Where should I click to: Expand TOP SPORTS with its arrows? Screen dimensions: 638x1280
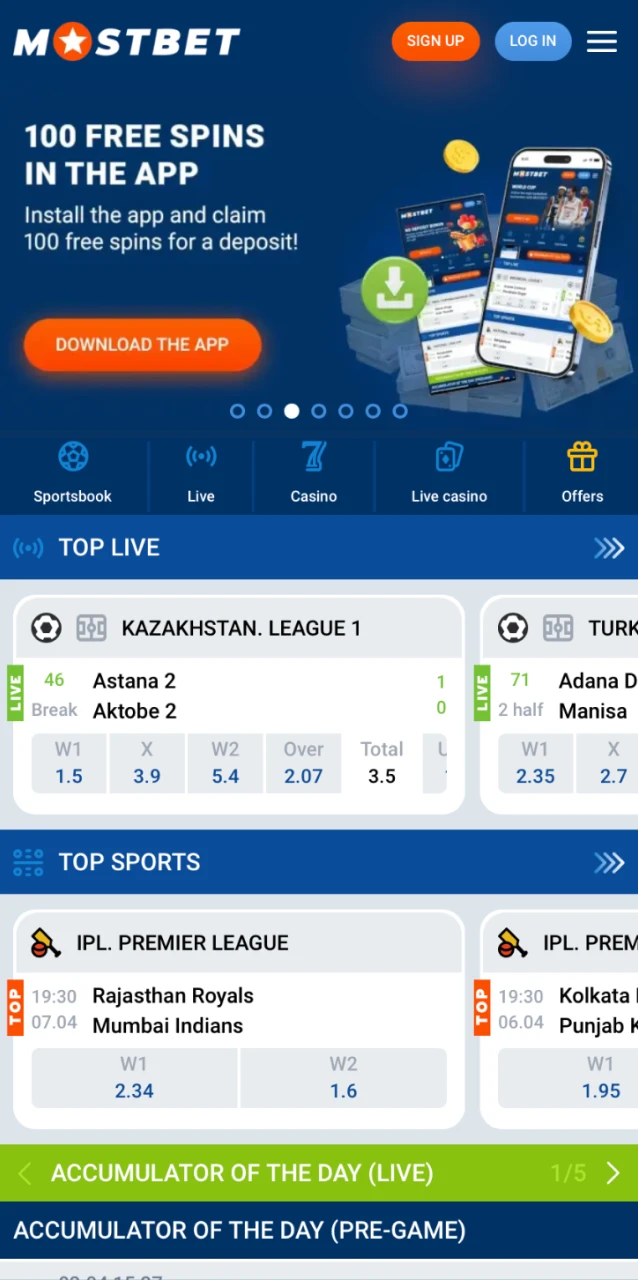(609, 862)
